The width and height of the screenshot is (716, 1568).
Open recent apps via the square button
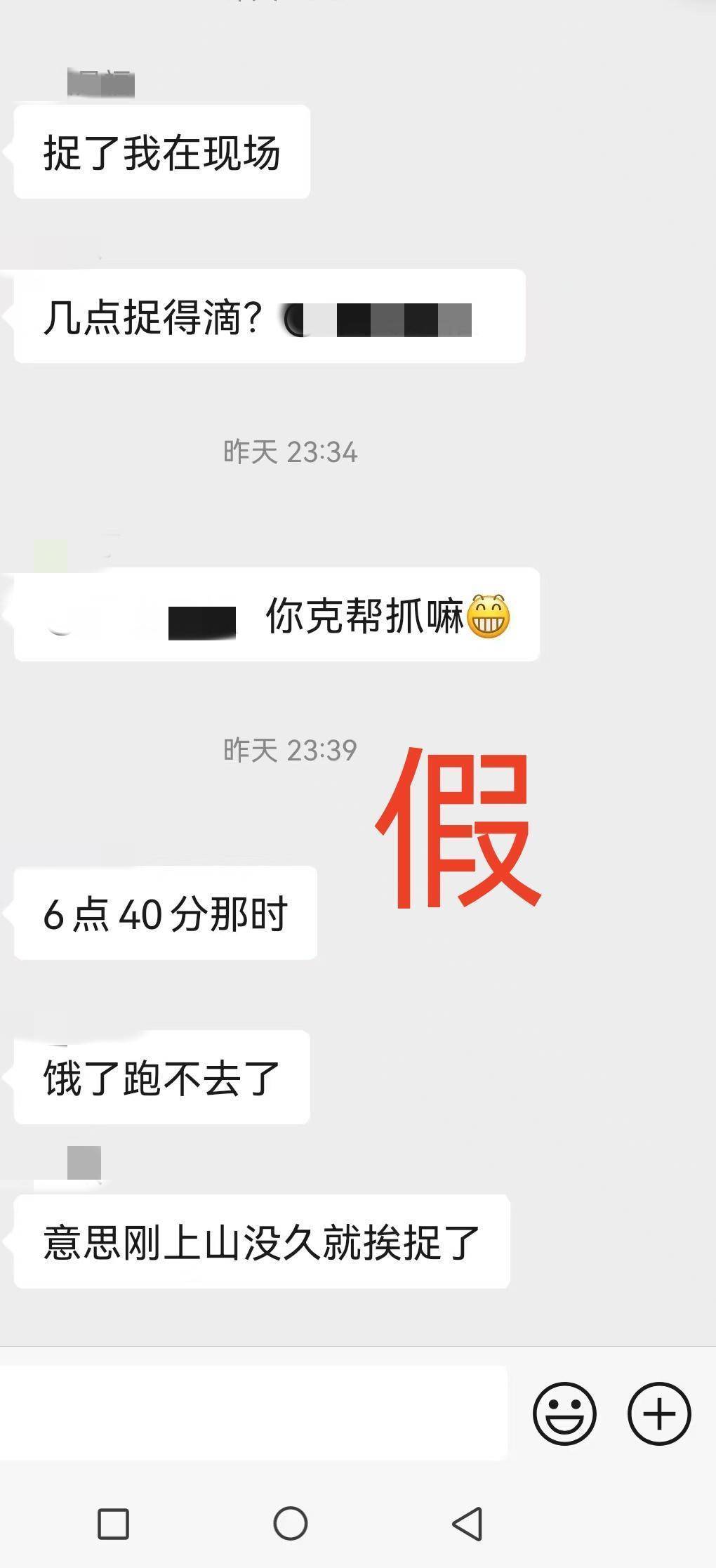pyautogui.click(x=113, y=1524)
